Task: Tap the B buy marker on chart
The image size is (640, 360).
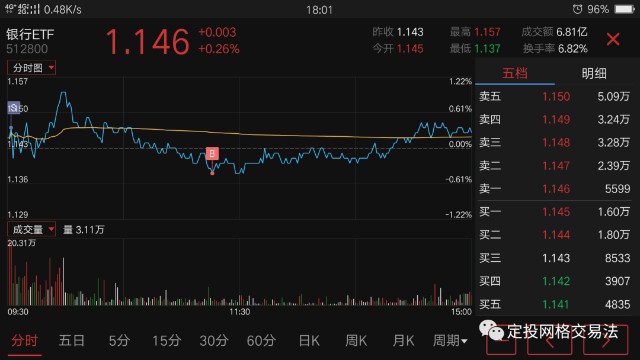Action: point(212,153)
